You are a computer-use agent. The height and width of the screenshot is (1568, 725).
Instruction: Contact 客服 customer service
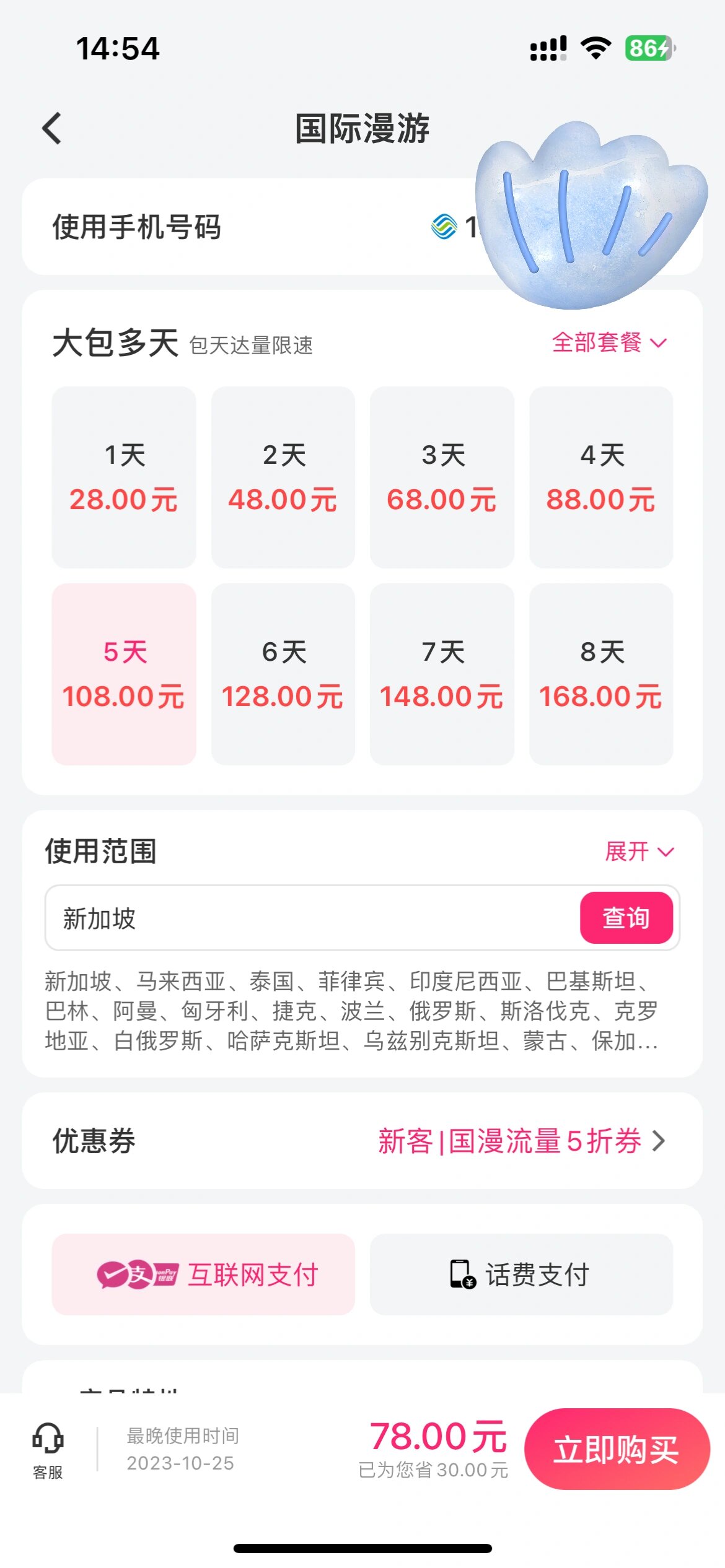[x=48, y=1450]
